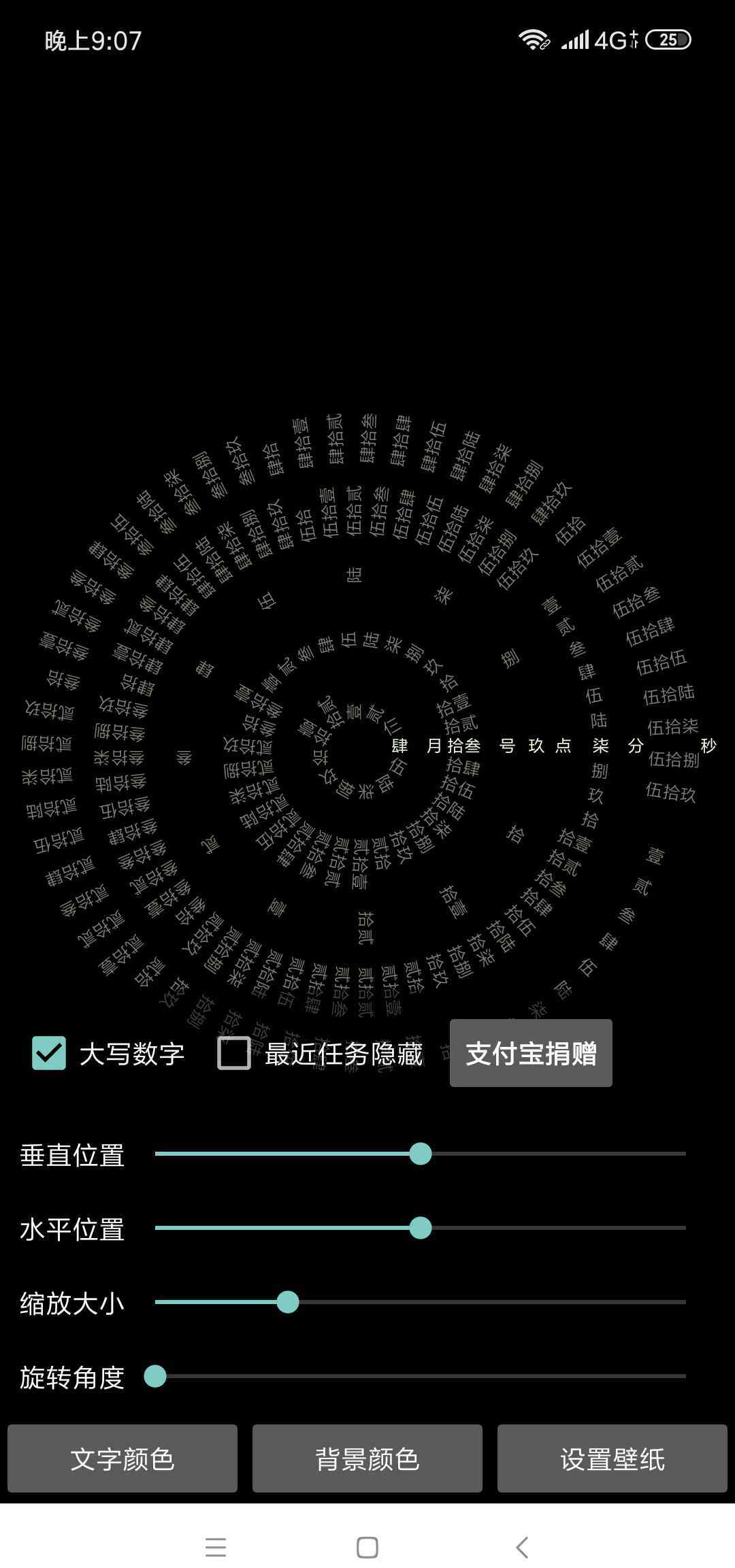Tap the 水平位置 slider track
The width and height of the screenshot is (735, 1568).
(x=420, y=1228)
